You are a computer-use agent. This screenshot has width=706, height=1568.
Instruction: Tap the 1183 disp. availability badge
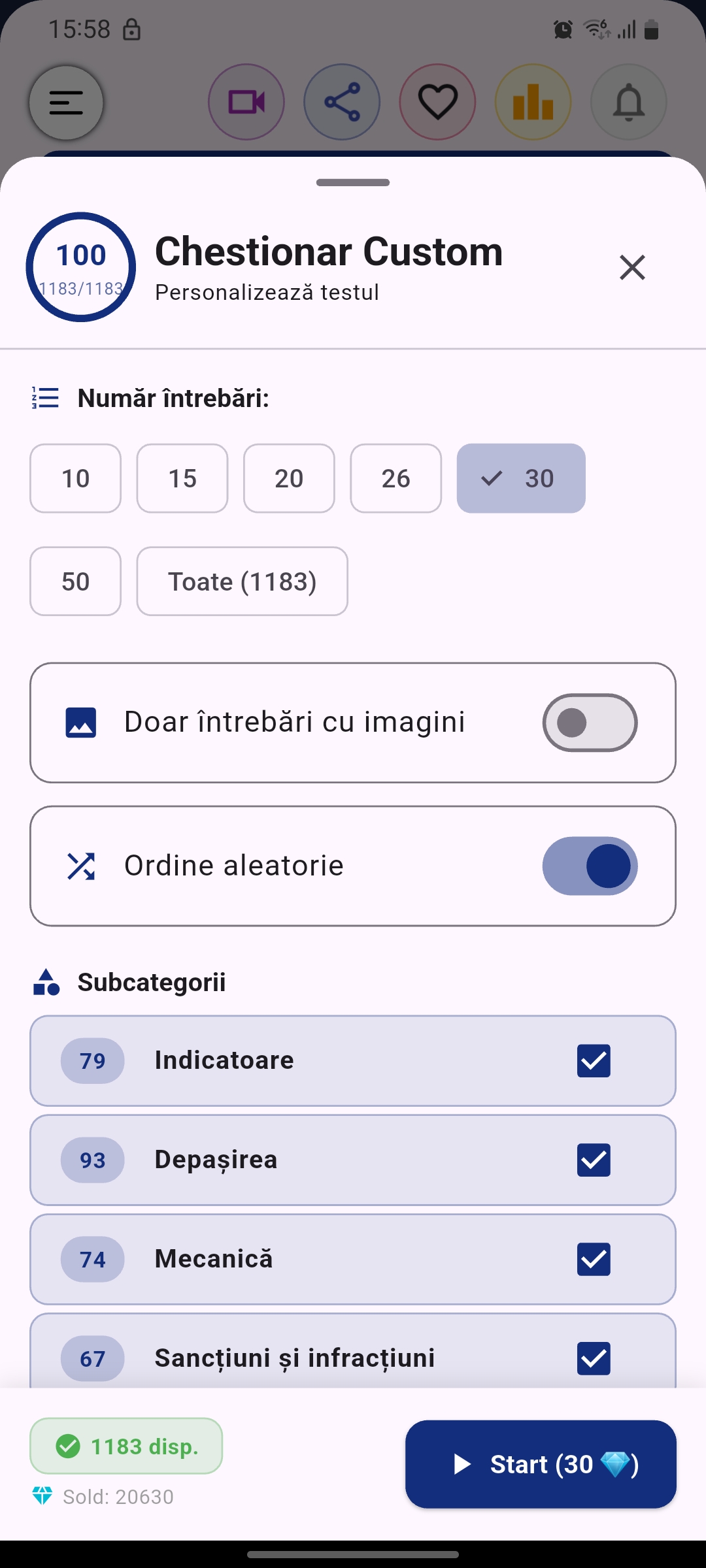pos(126,1445)
